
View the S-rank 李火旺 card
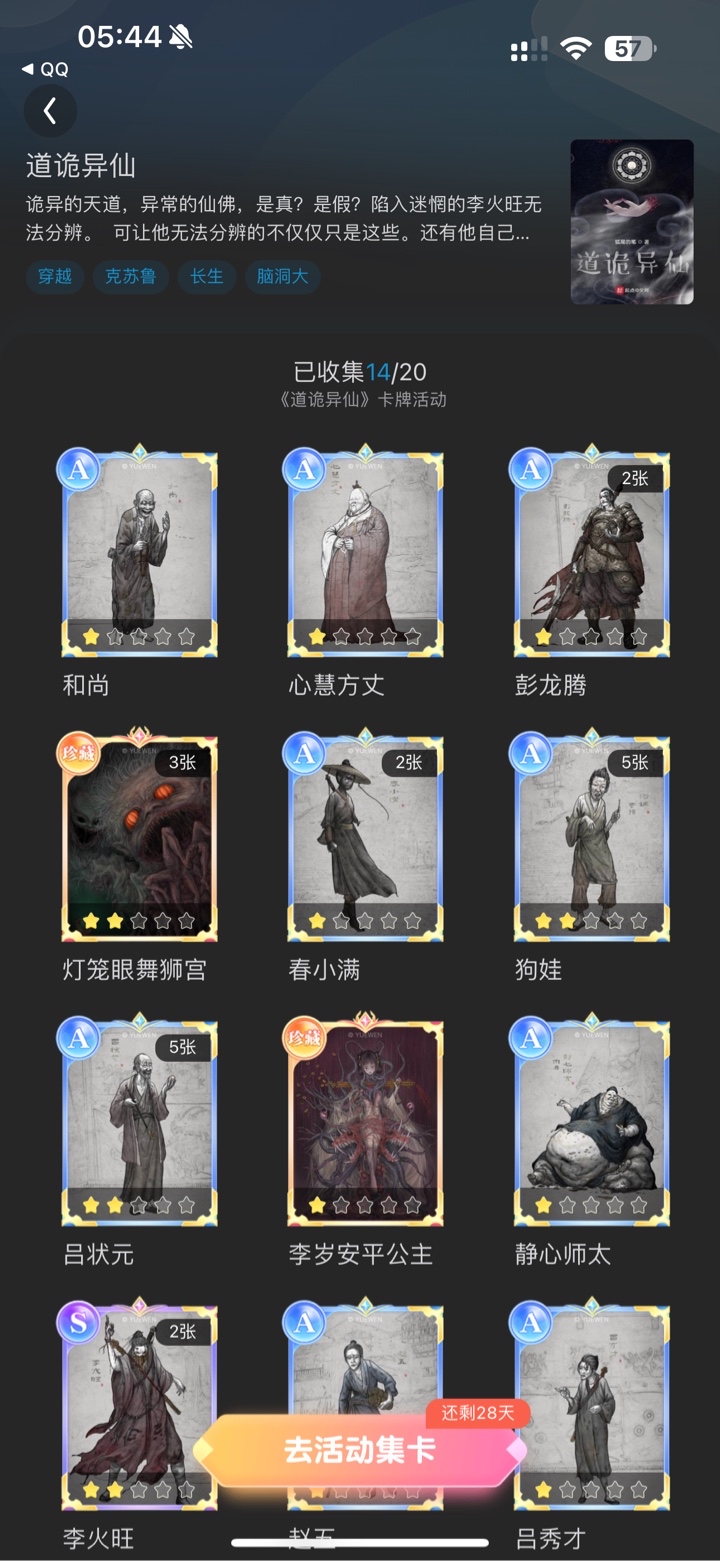pyautogui.click(x=138, y=1405)
